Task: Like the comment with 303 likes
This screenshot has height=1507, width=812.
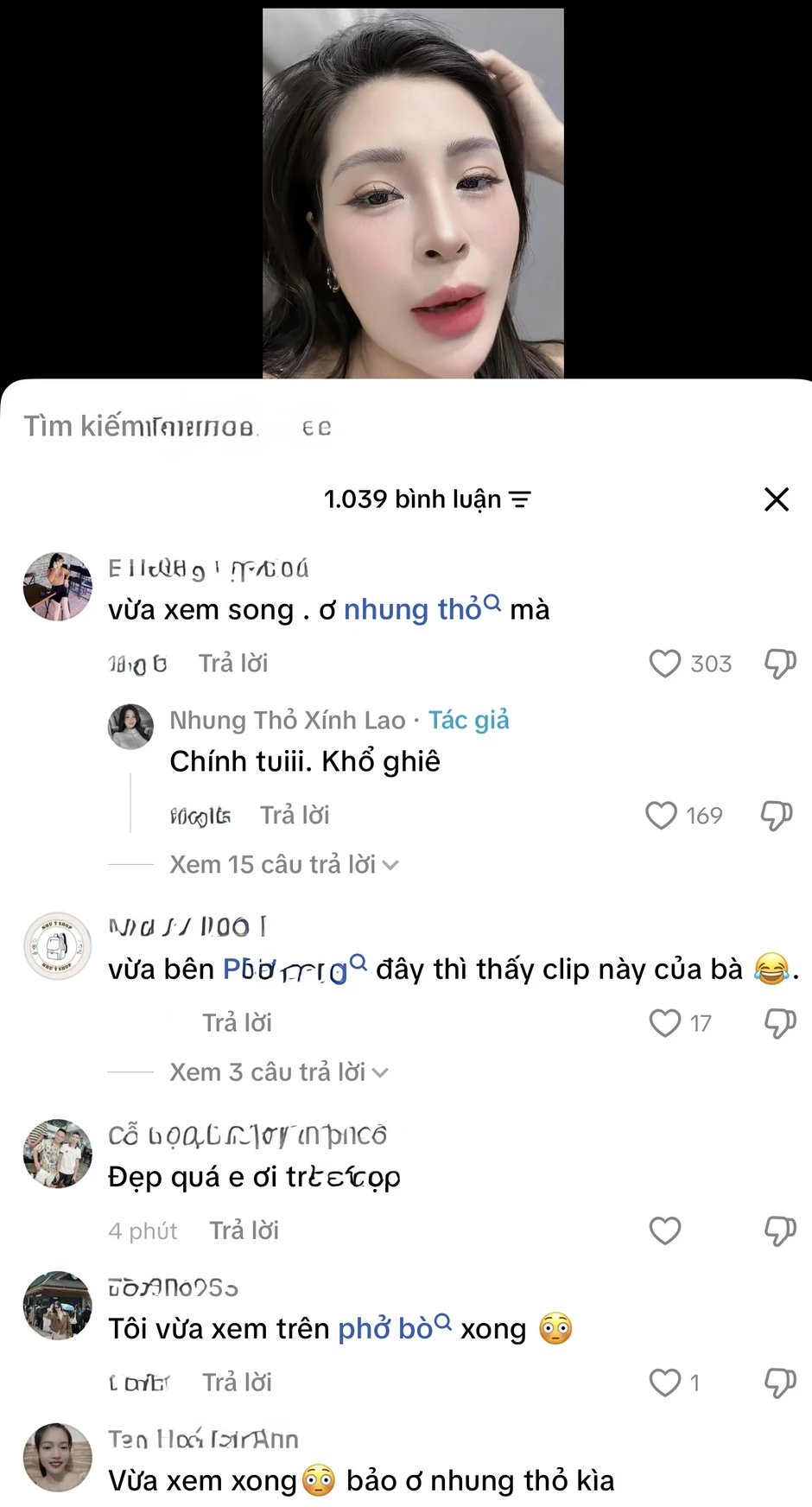Action: coord(664,664)
